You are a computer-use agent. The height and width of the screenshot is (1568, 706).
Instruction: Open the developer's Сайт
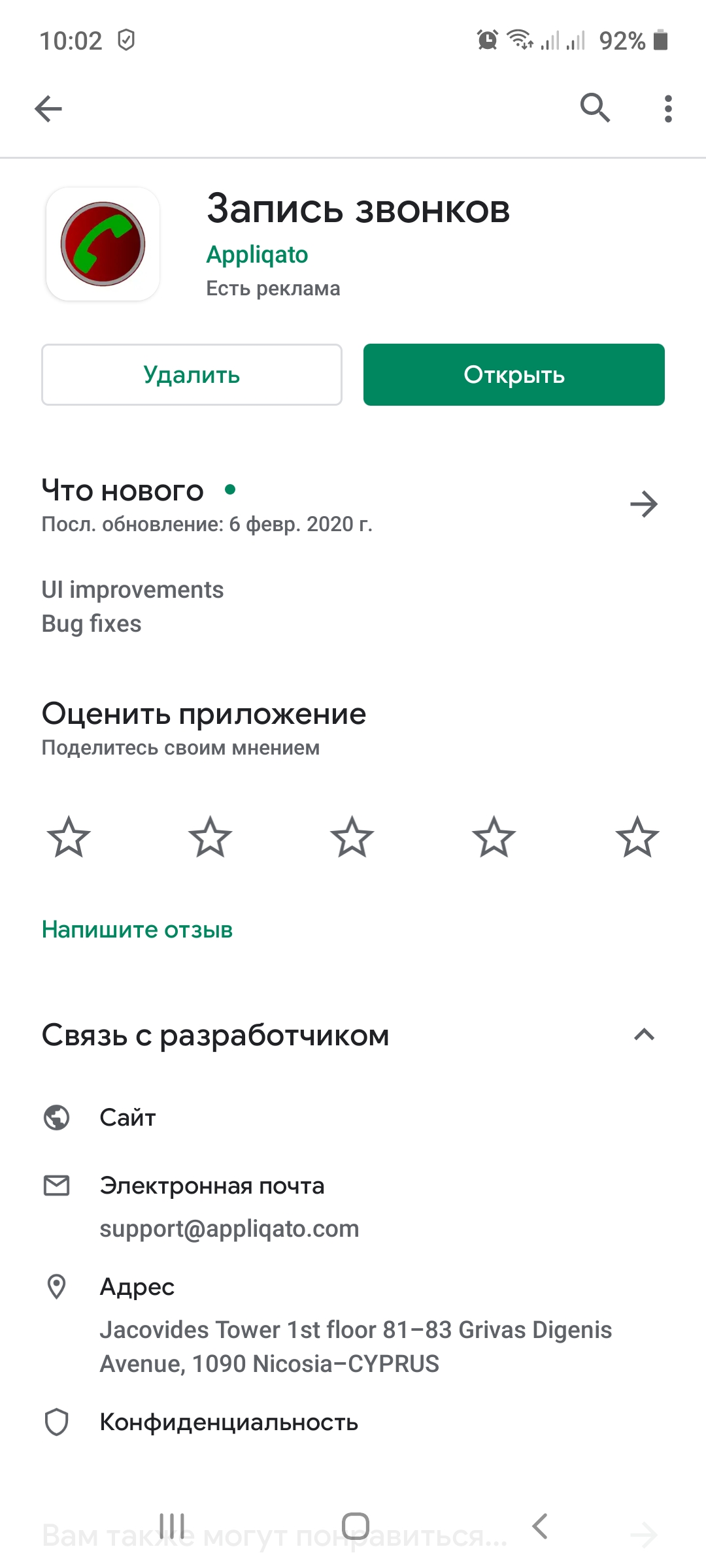click(x=127, y=1118)
